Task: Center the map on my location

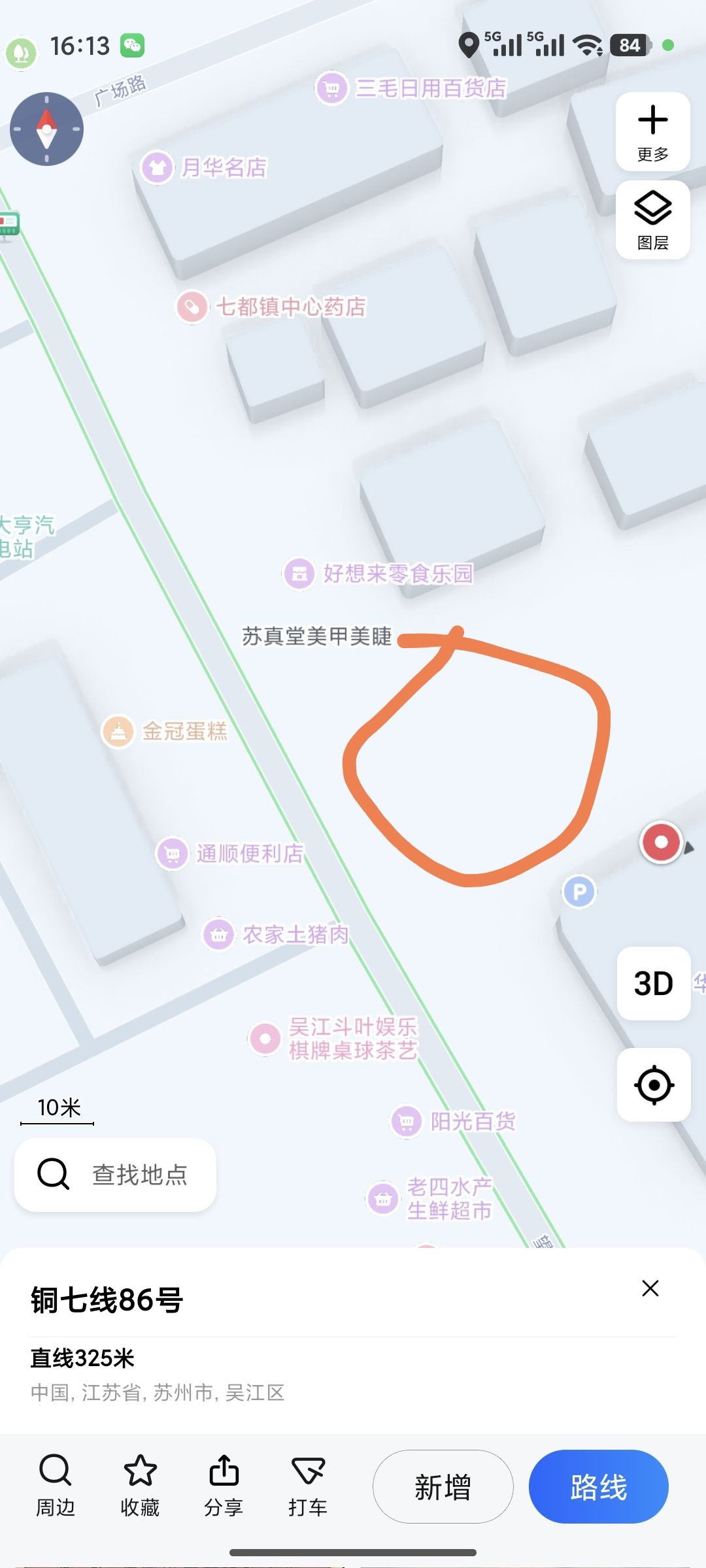Action: [653, 1085]
